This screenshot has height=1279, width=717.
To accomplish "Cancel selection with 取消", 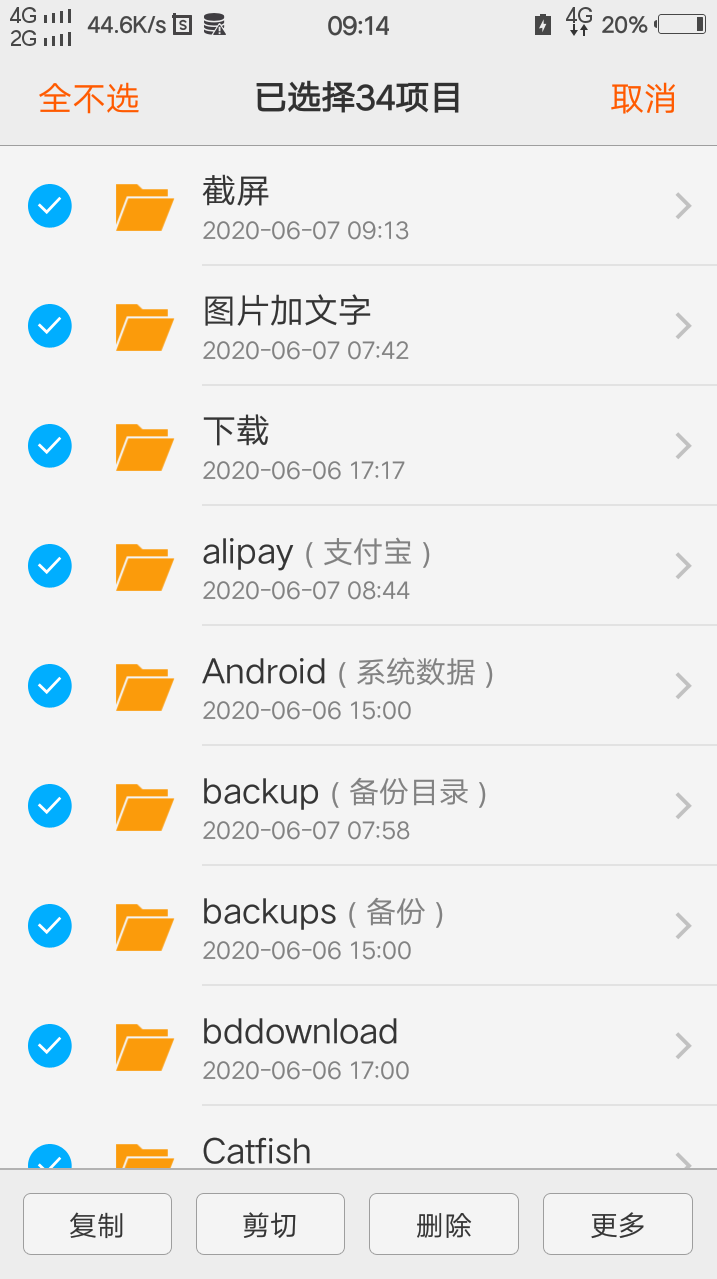I will [643, 98].
